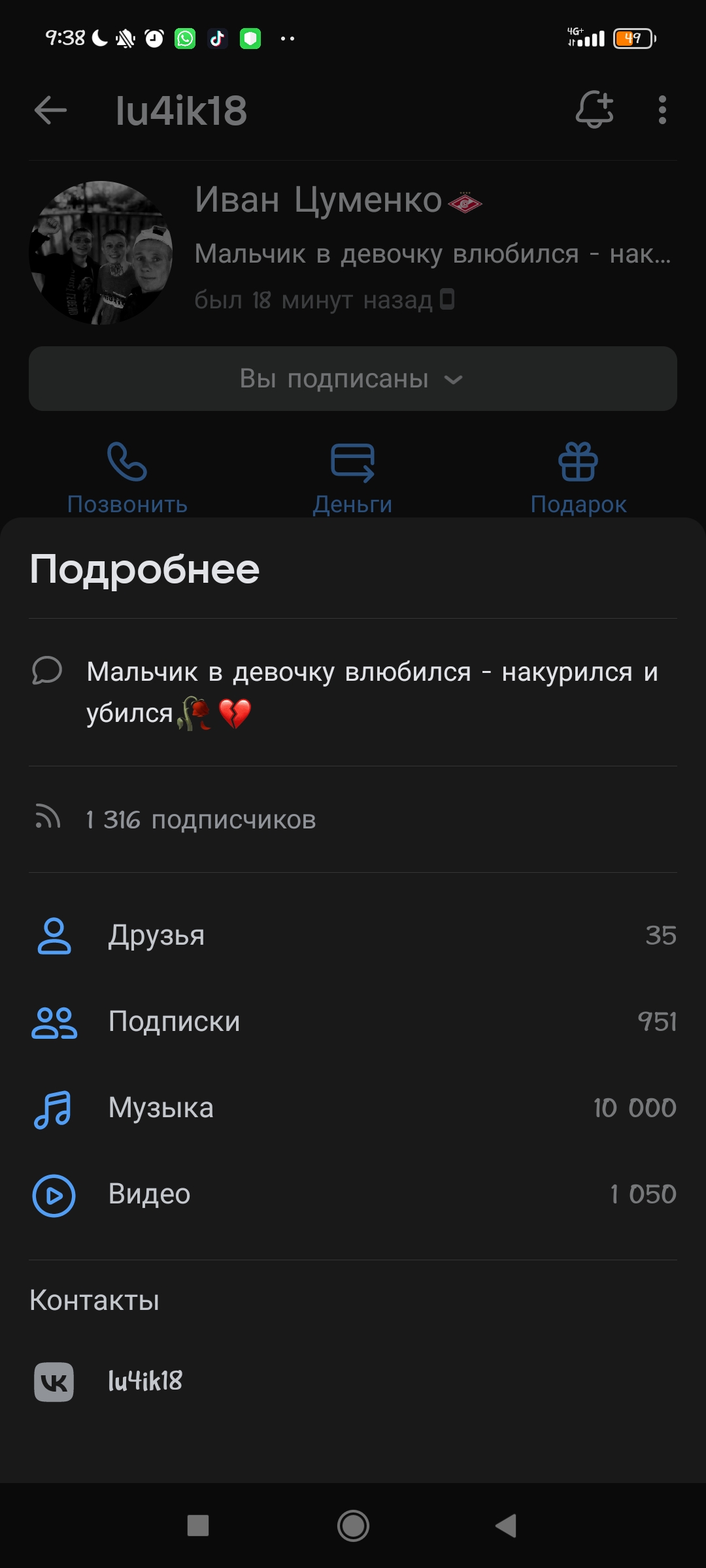
Task: Expand the «Вы подписаны» dropdown
Action: click(352, 379)
